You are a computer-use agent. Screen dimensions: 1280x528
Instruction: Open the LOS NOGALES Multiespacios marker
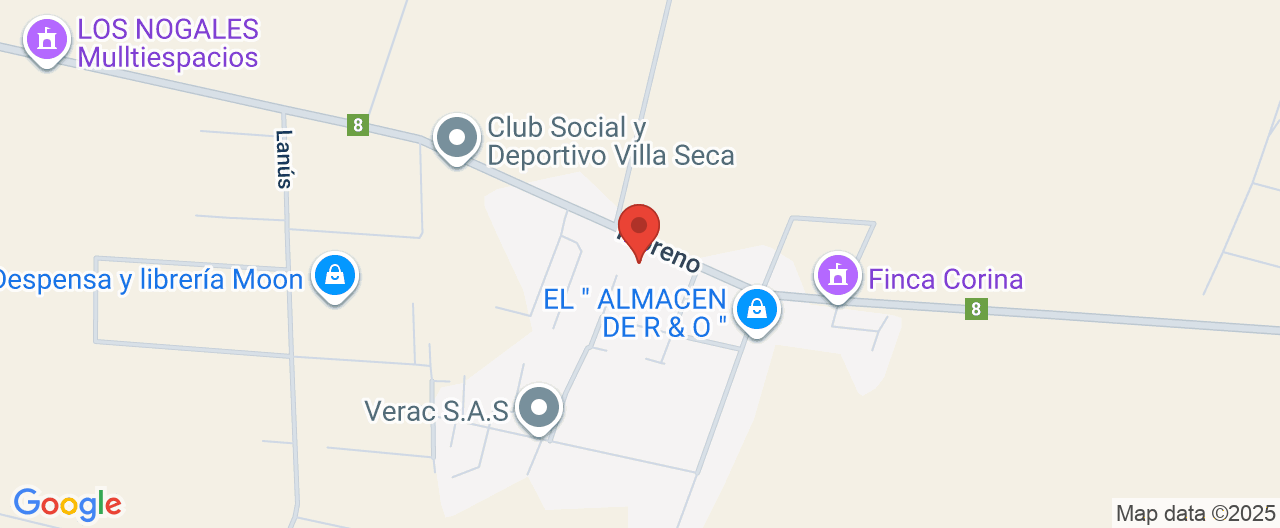[x=46, y=40]
